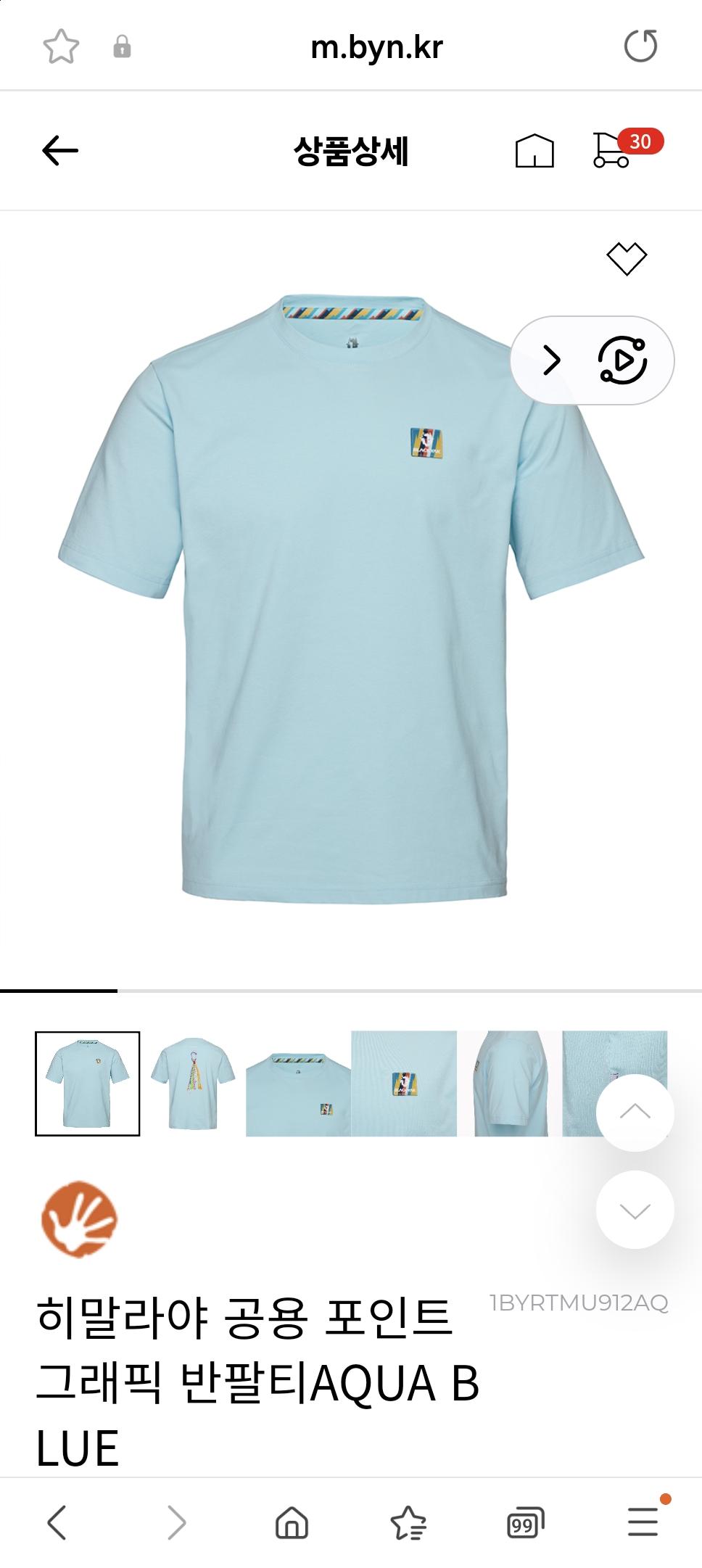Jump to bottom with the down arrow
This screenshot has height=1568, width=702.
point(635,1209)
